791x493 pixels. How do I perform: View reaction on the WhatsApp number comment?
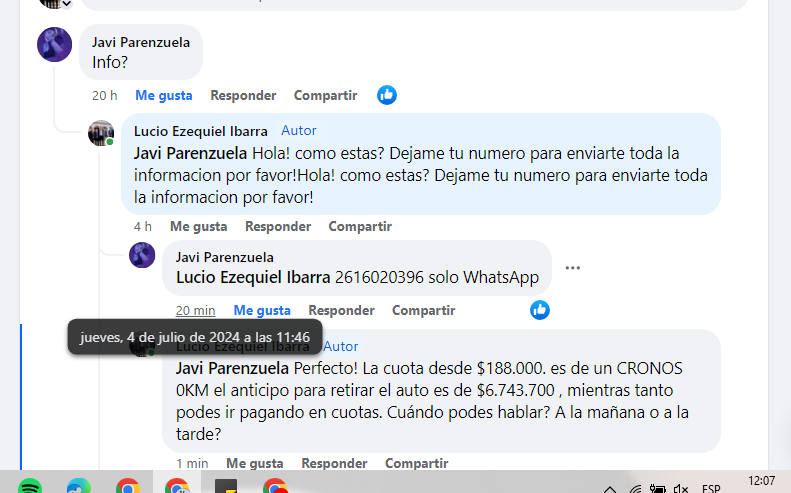[540, 310]
